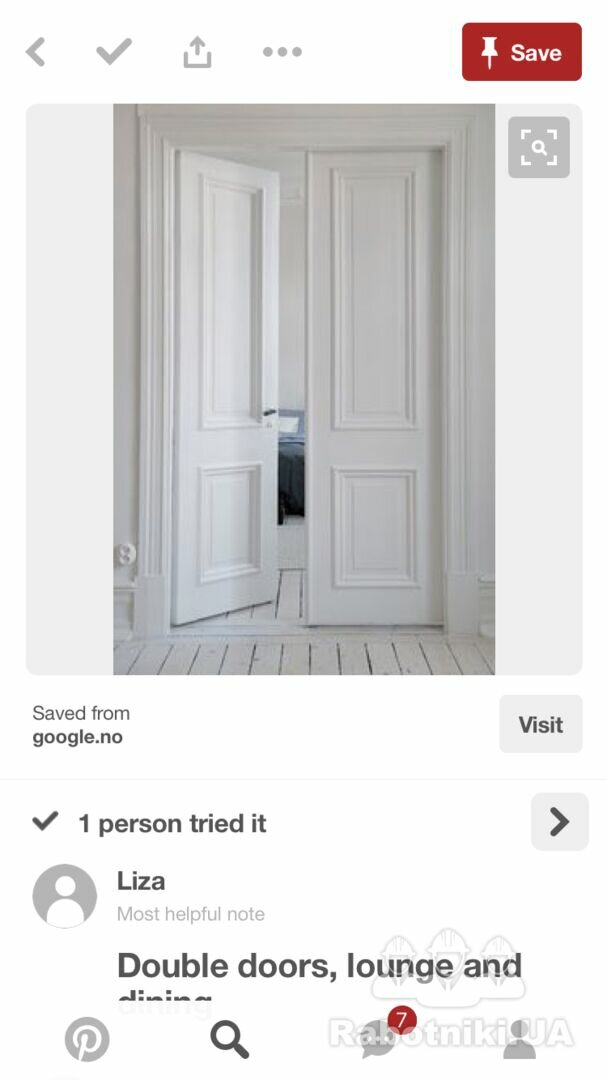
Task: Open the three-dot overflow menu
Action: (x=282, y=52)
